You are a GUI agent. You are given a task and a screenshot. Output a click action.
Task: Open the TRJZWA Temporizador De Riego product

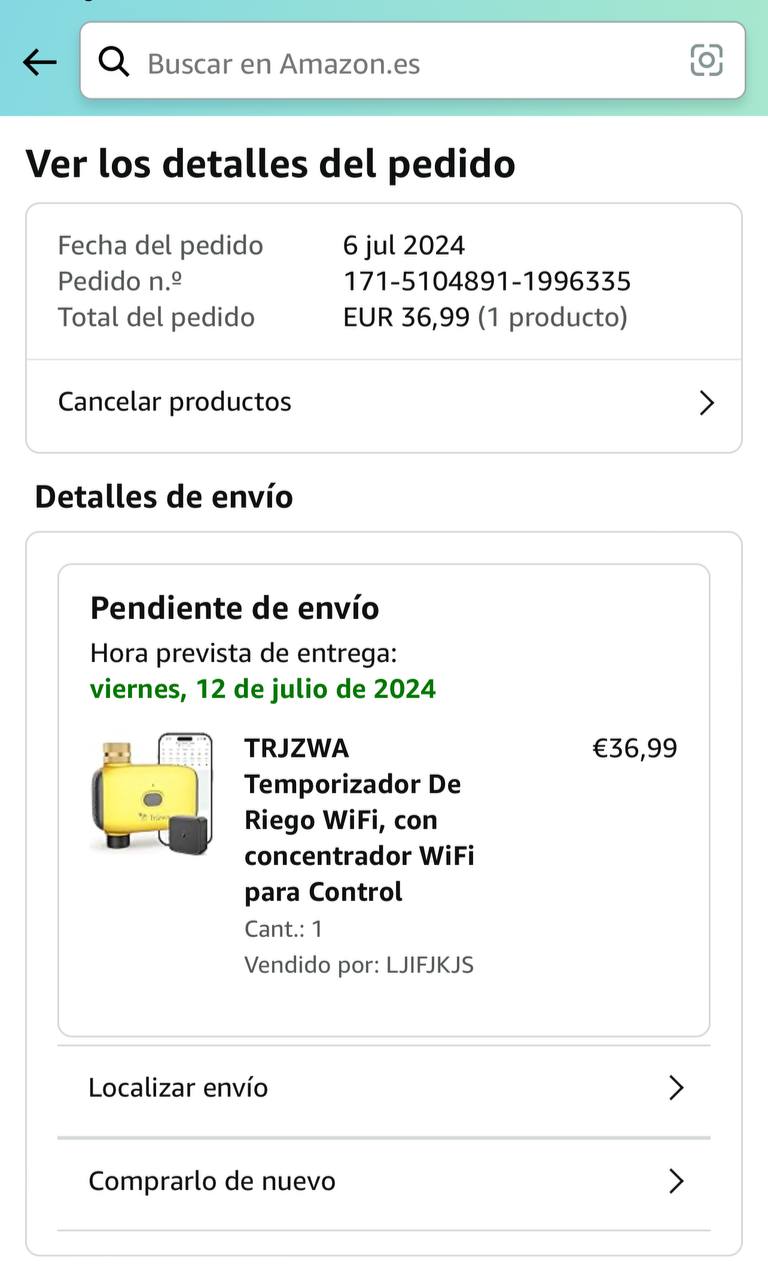tap(358, 819)
